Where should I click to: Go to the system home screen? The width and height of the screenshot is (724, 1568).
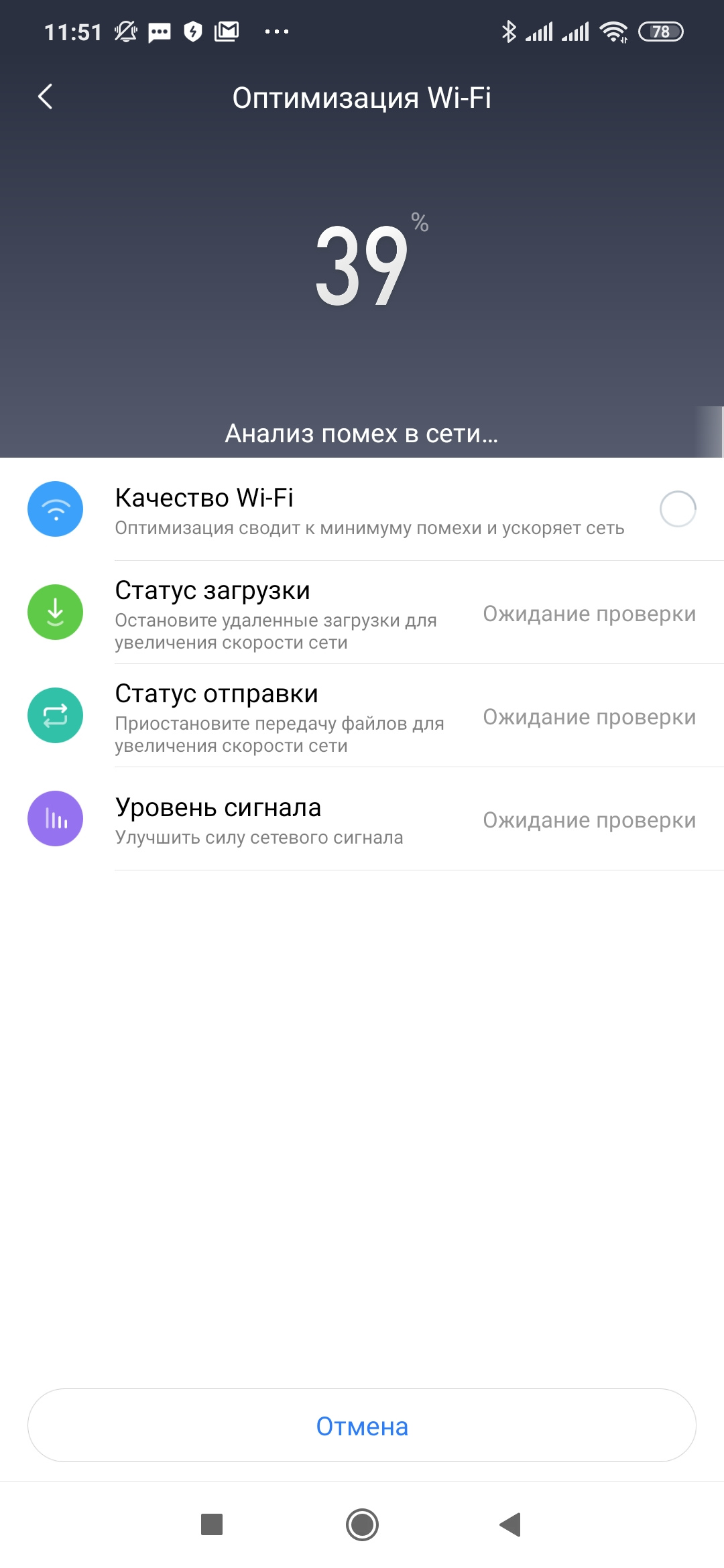tap(362, 1524)
